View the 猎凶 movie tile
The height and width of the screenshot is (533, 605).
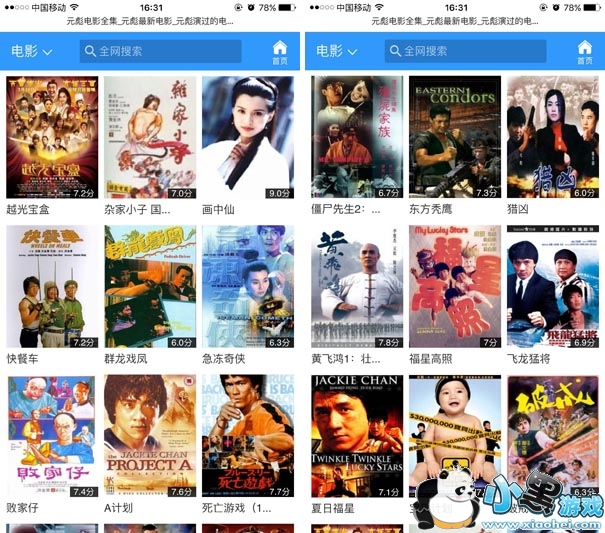(x=552, y=138)
